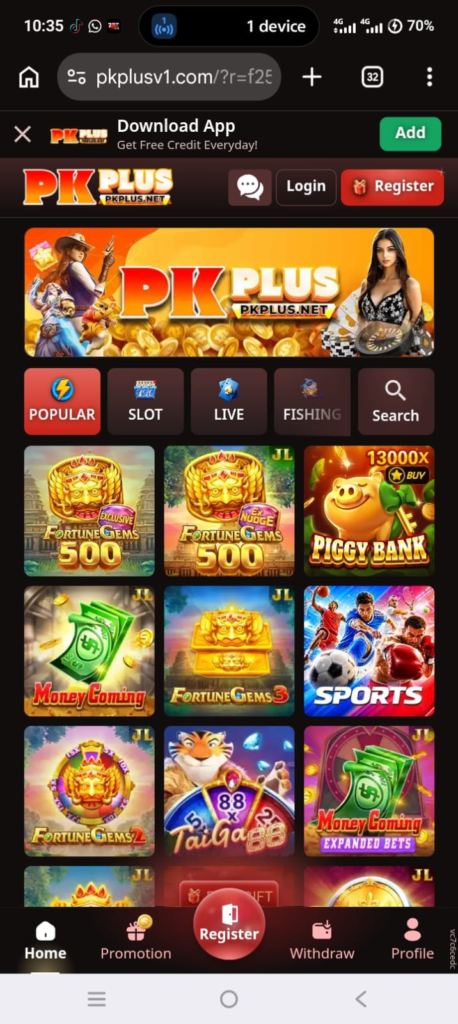The width and height of the screenshot is (458, 1024).
Task: Open the Money Coming game tile
Action: pos(90,651)
